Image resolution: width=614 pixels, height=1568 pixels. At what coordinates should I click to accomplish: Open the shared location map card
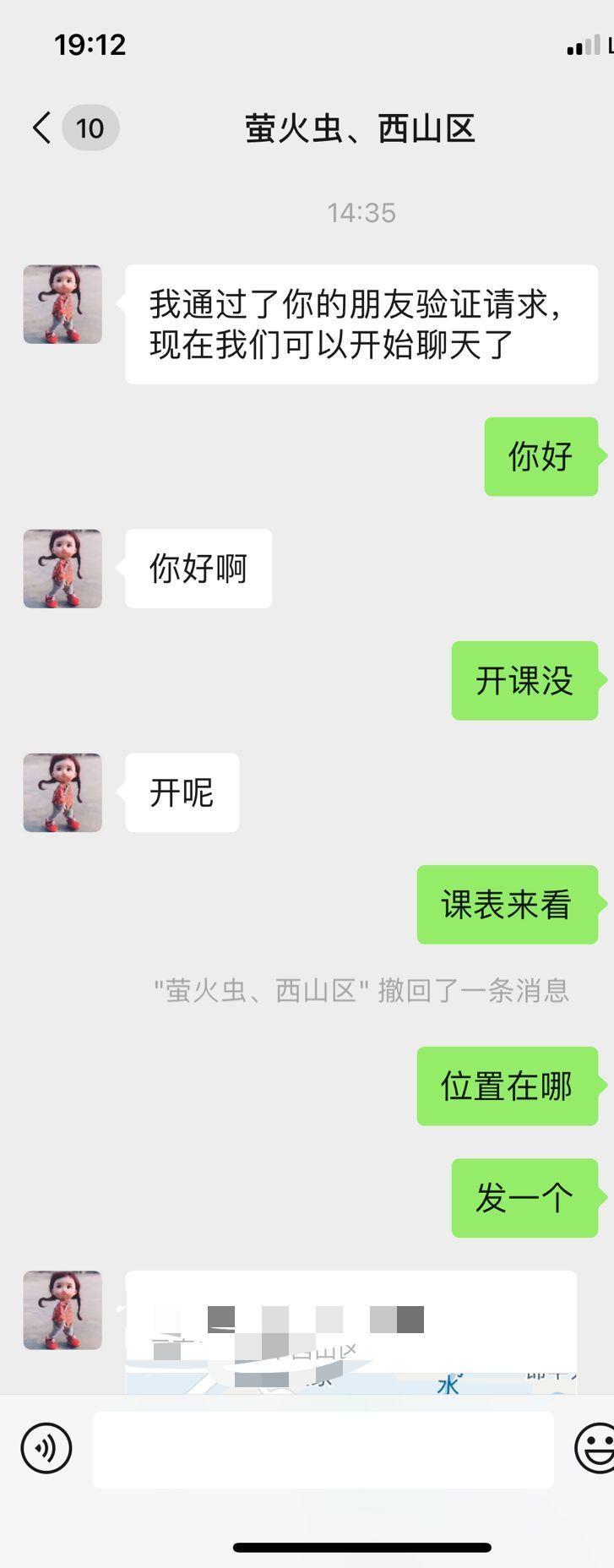(350, 1331)
